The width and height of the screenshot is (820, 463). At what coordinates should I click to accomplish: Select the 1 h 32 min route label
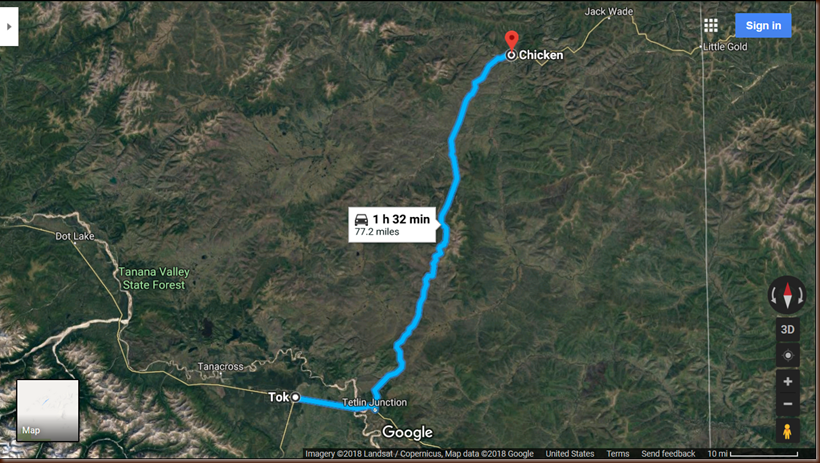393,224
